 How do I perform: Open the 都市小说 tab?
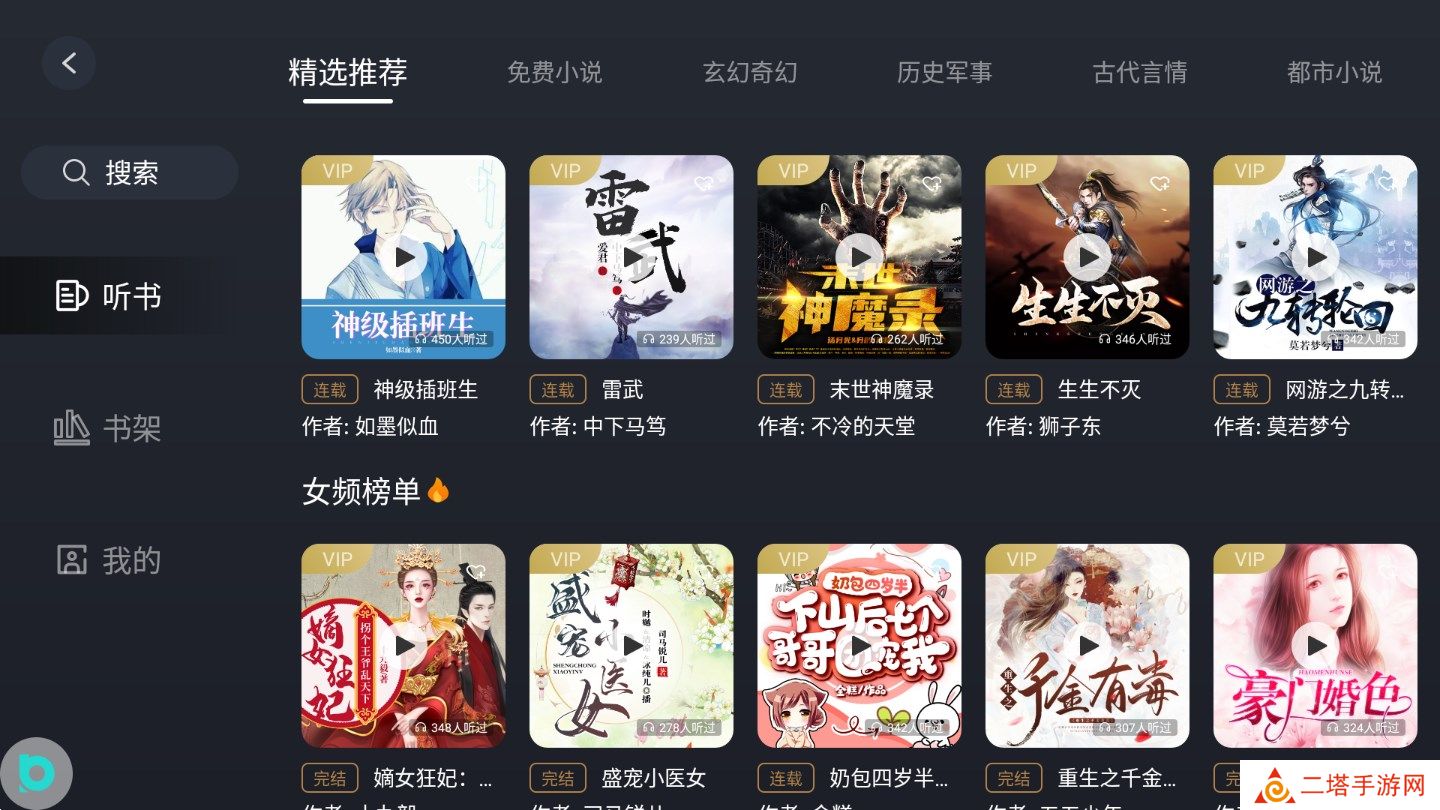[1334, 72]
